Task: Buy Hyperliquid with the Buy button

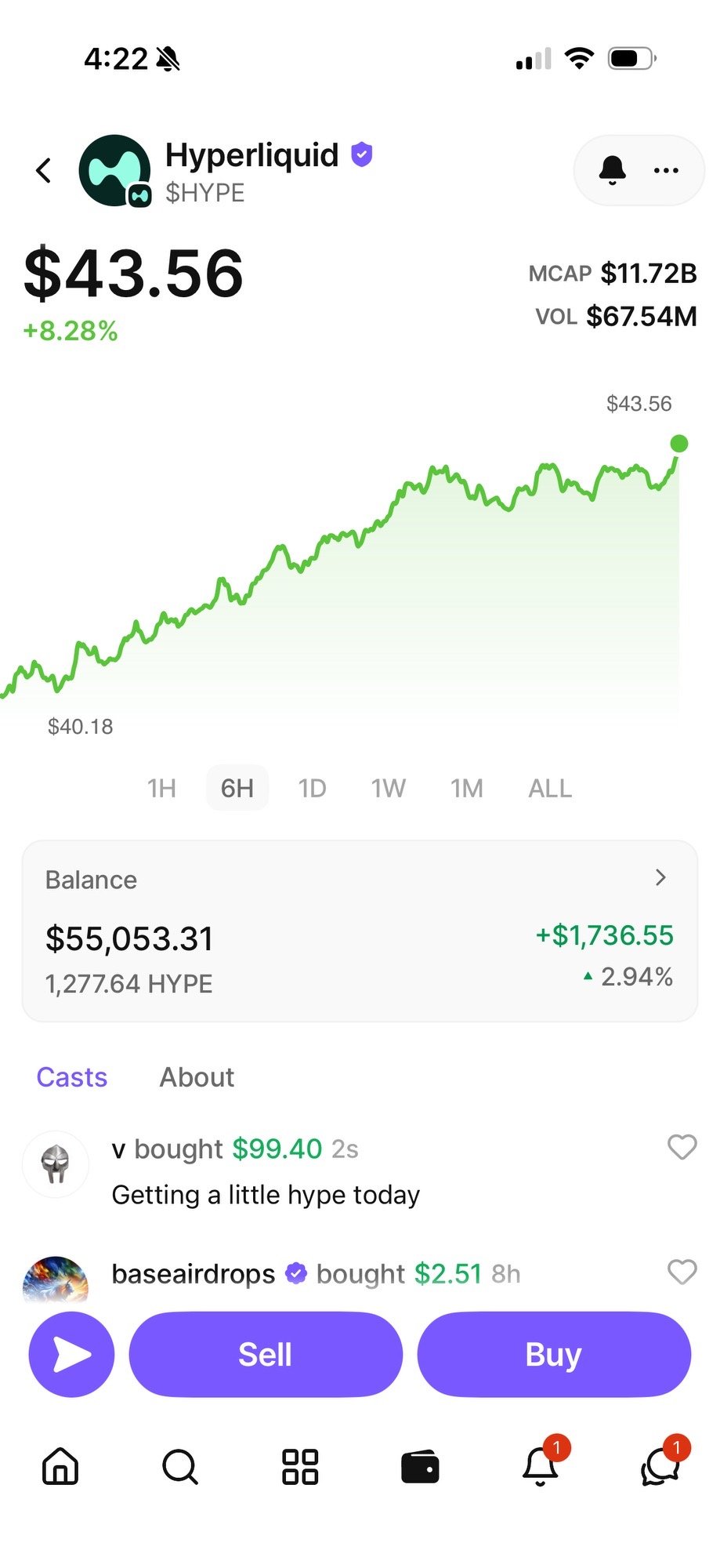Action: (554, 1354)
